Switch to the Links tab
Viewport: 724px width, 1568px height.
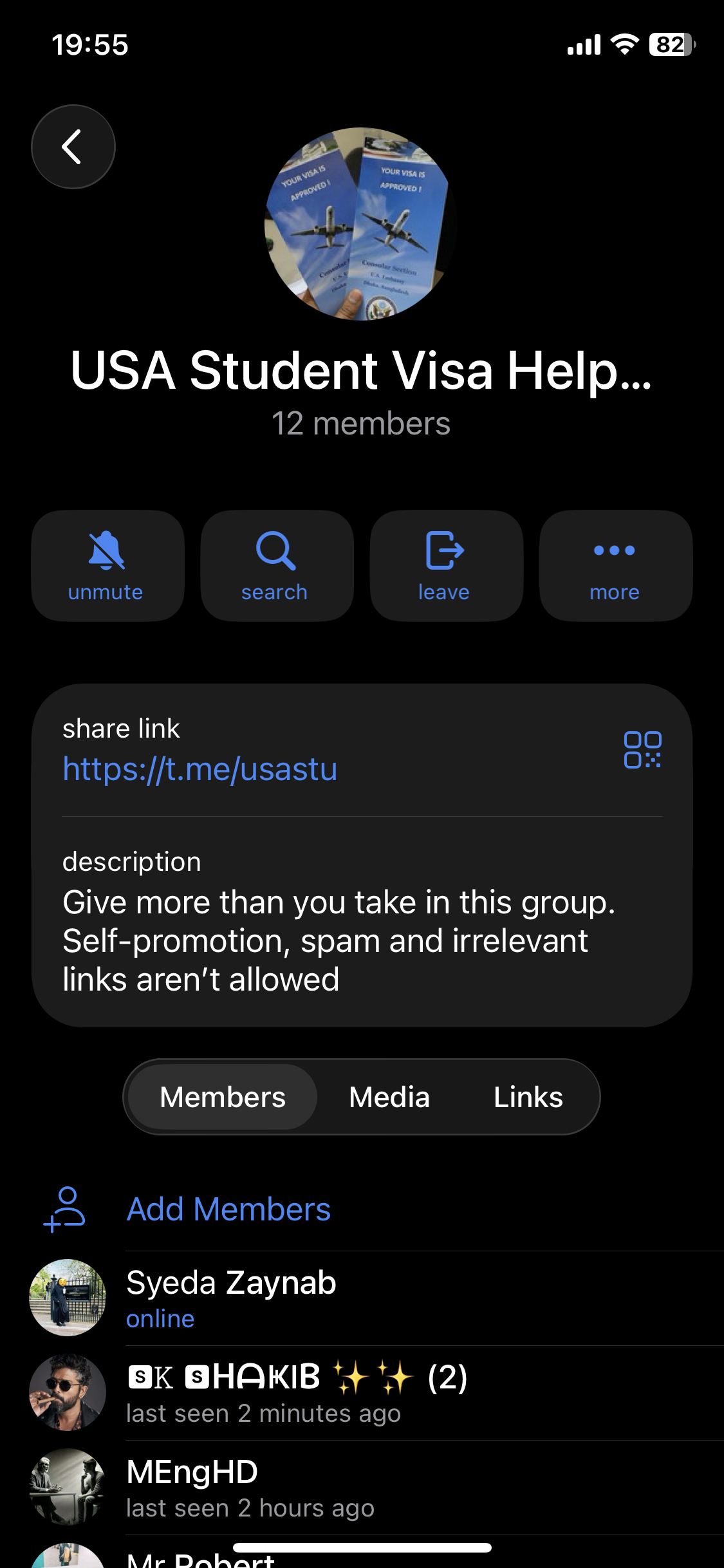pyautogui.click(x=528, y=1097)
